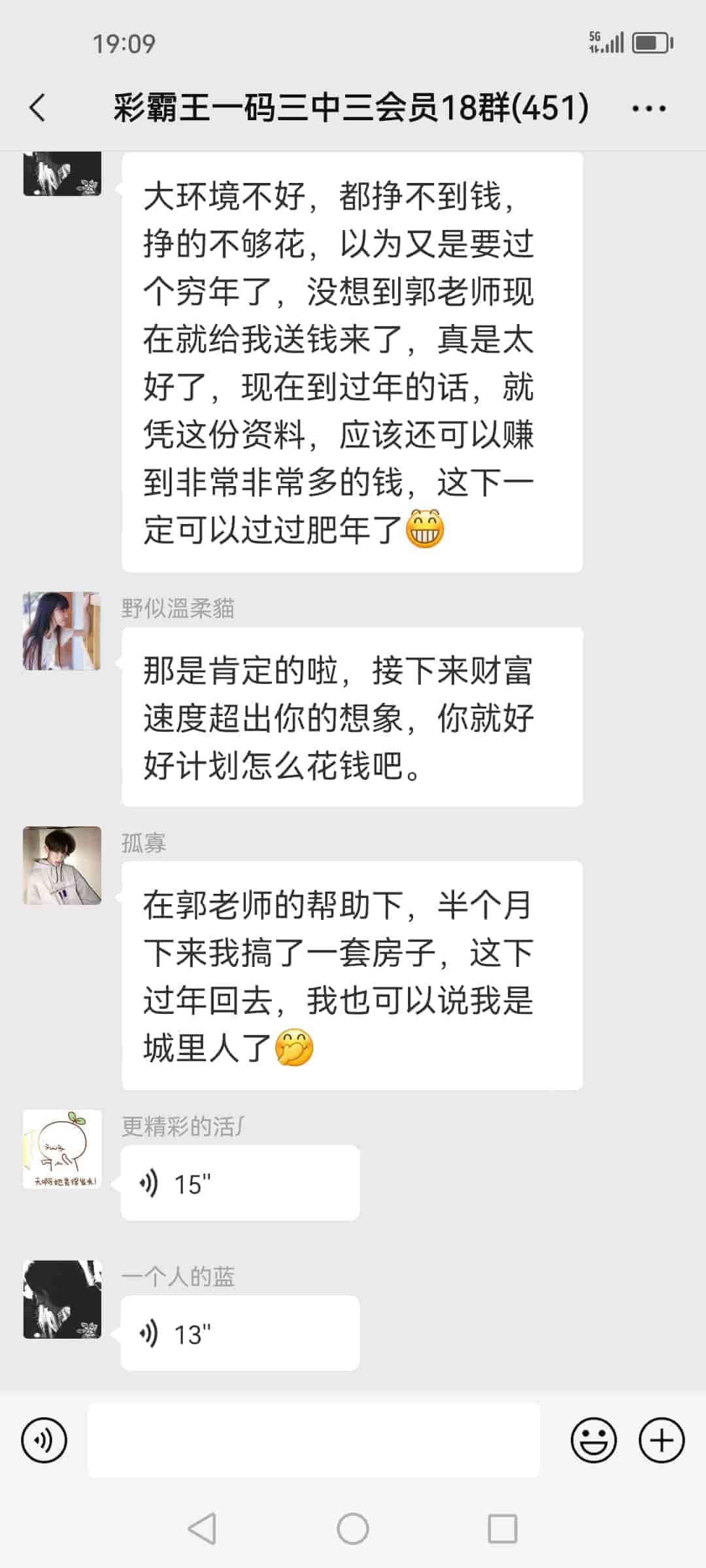Viewport: 706px width, 1568px height.
Task: Play the 13-second voice message
Action: pos(240,1333)
